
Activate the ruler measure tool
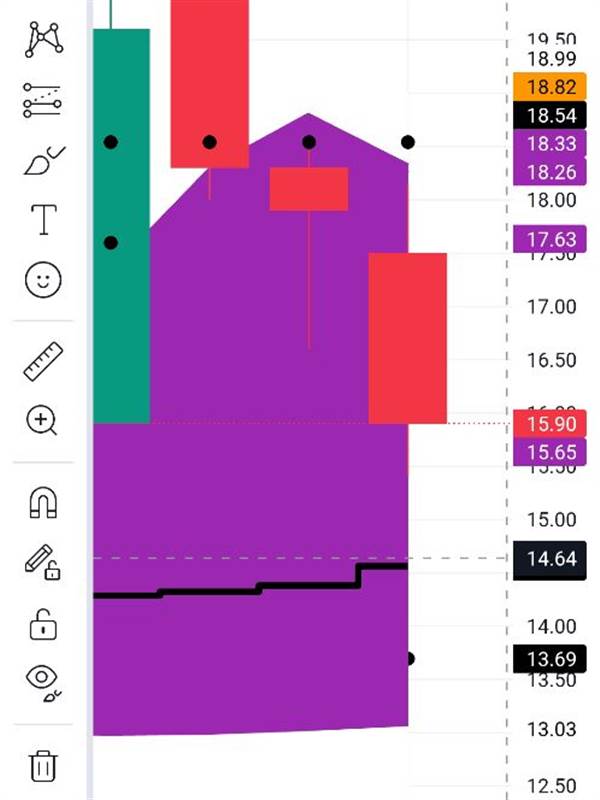tap(43, 361)
